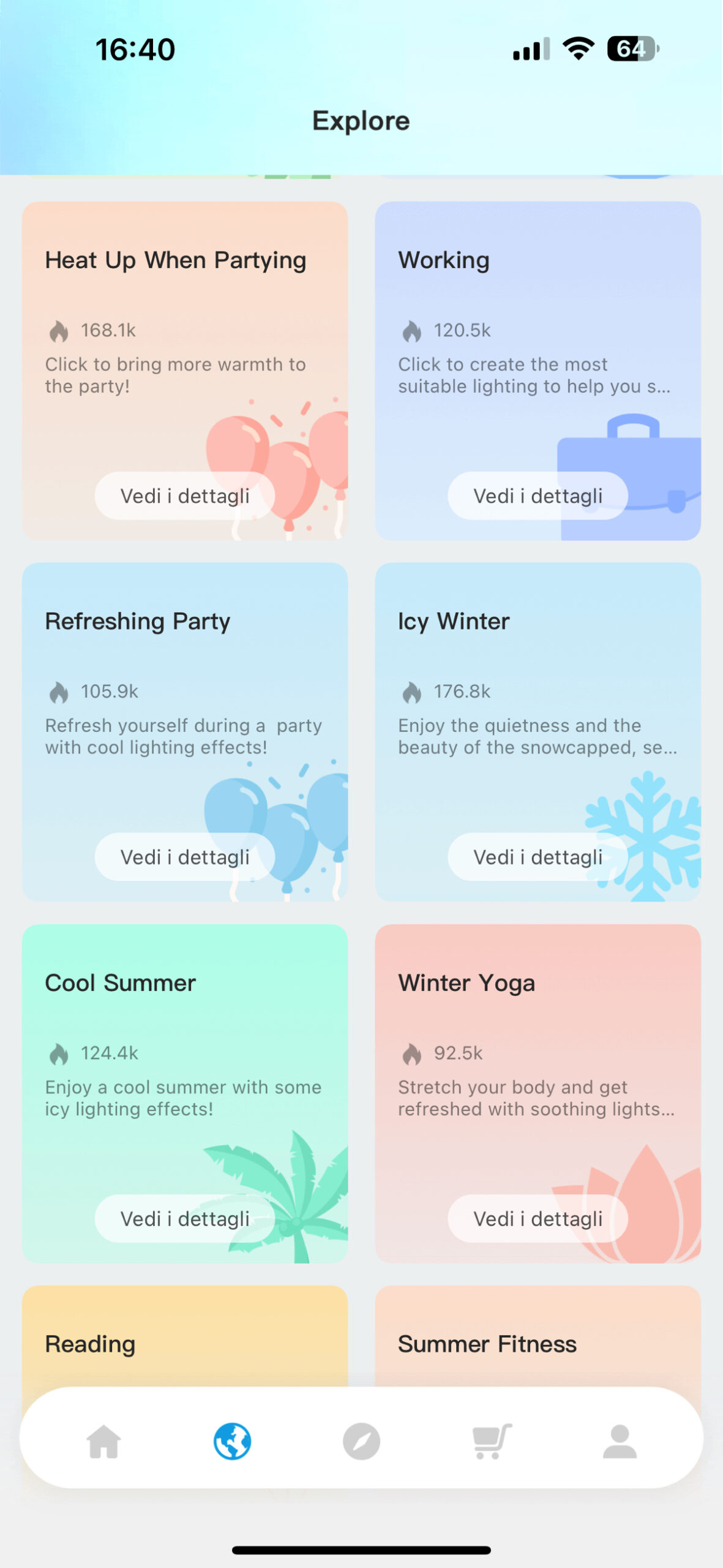The height and width of the screenshot is (1568, 723).
Task: Open Winter Yoga details button
Action: point(538,1218)
